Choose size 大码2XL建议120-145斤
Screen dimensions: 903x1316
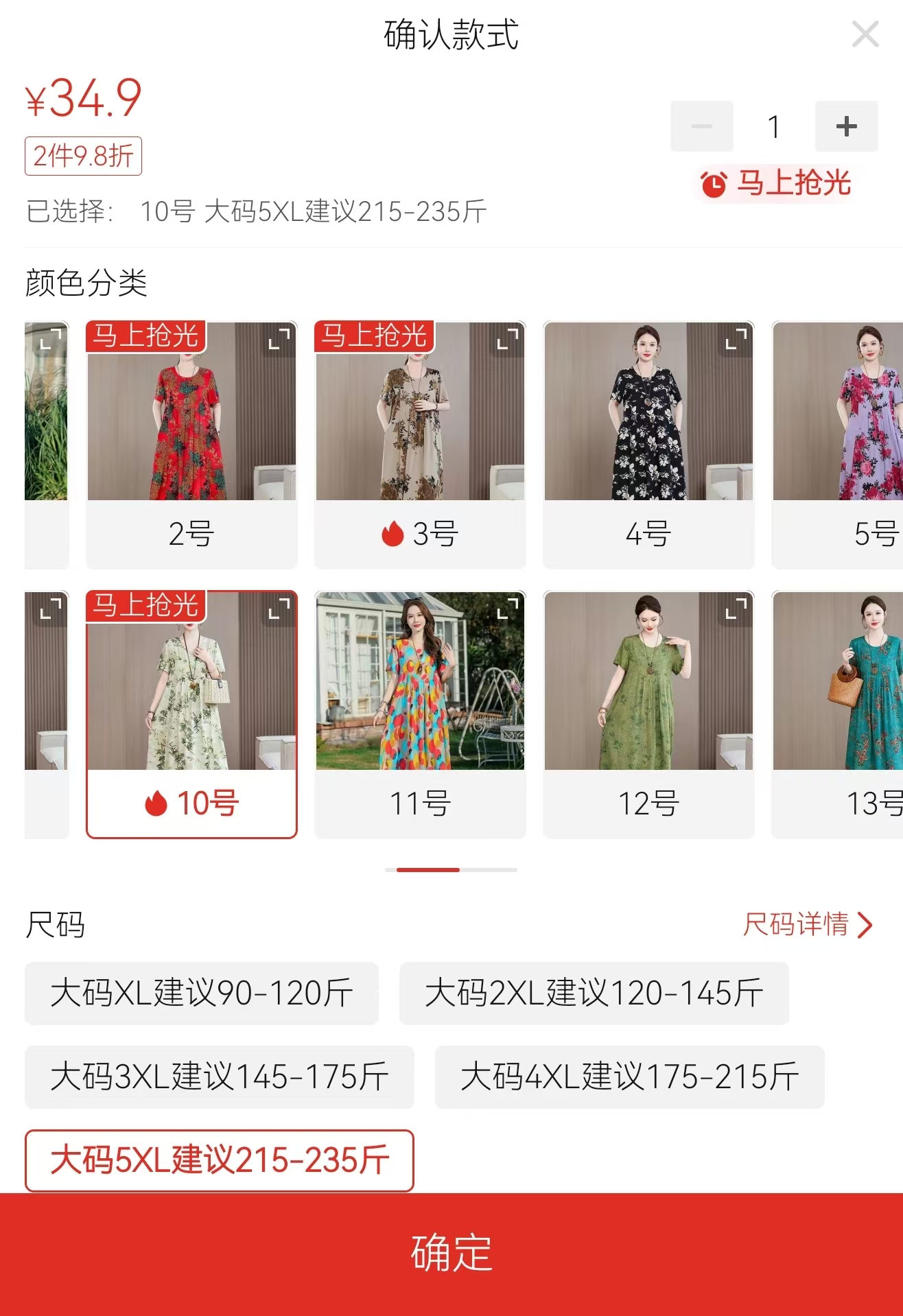pos(594,994)
